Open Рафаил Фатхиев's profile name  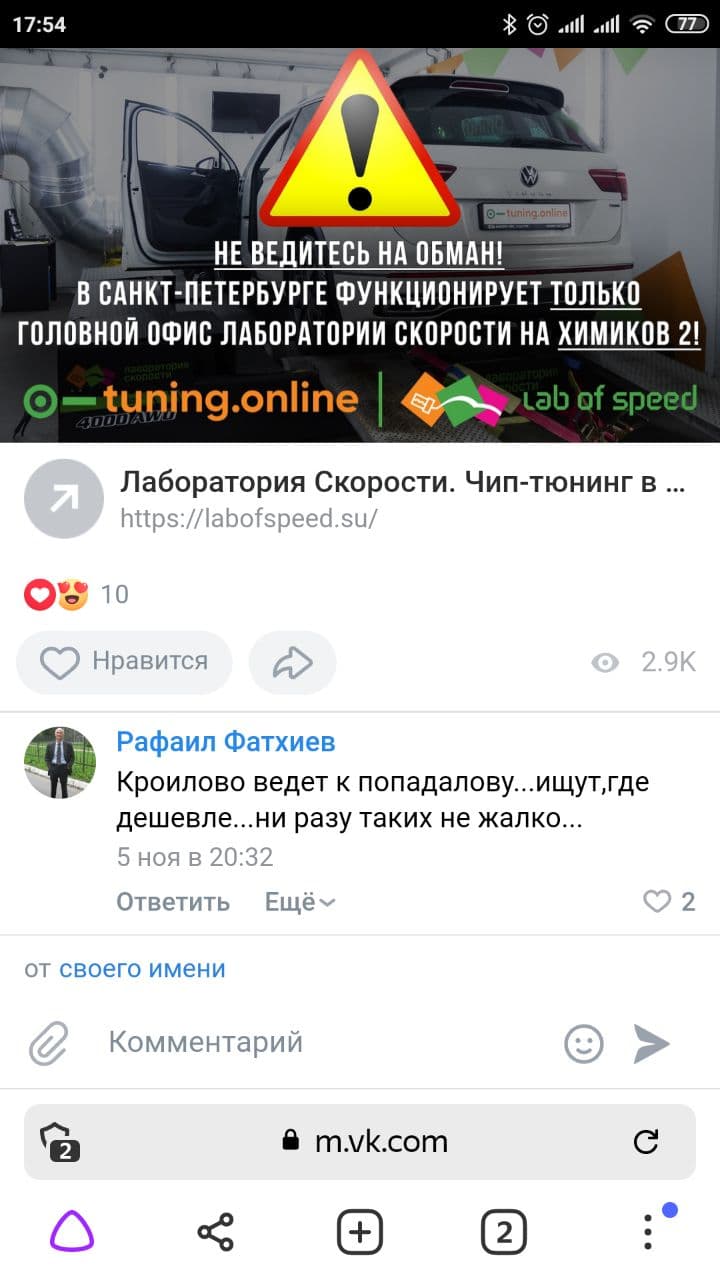tap(226, 741)
